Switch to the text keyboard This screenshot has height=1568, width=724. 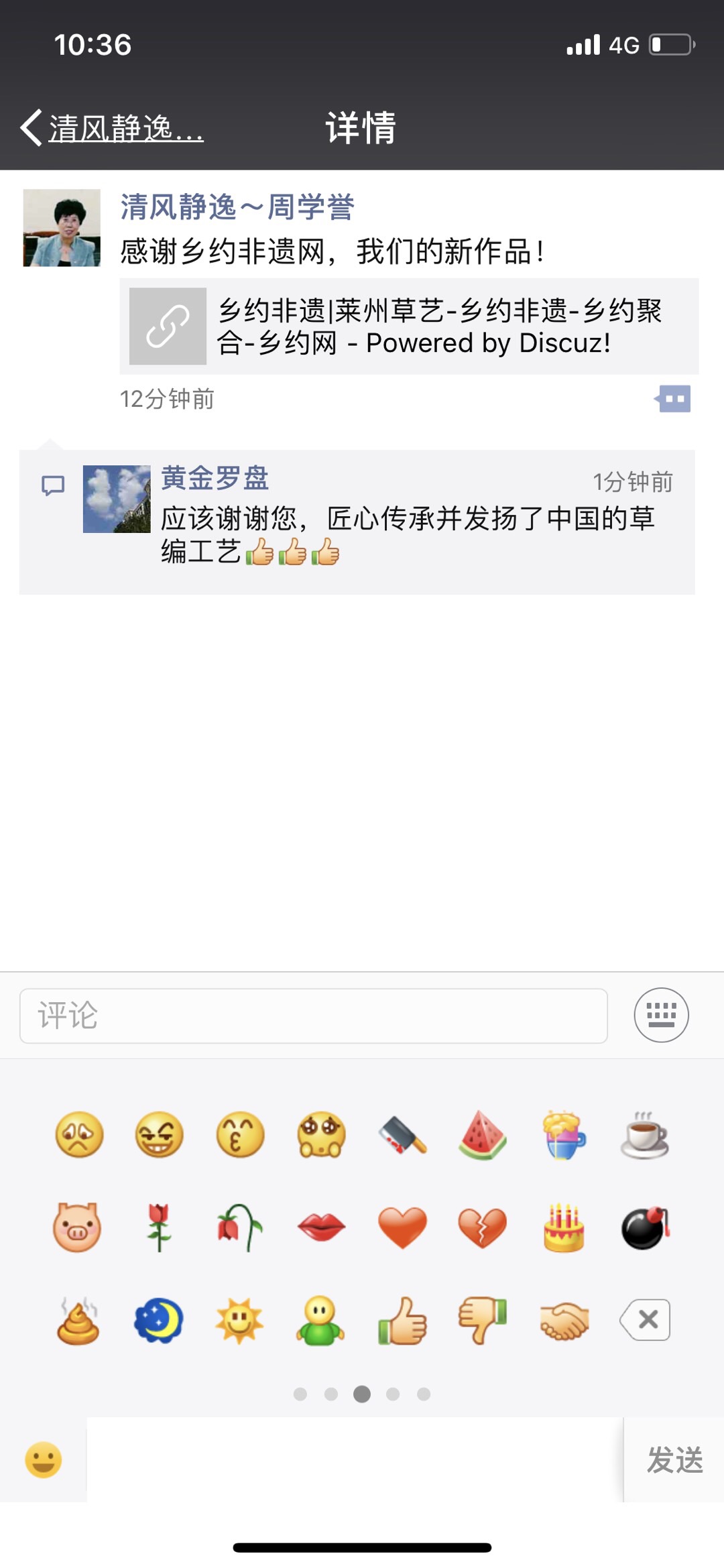pos(661,1015)
